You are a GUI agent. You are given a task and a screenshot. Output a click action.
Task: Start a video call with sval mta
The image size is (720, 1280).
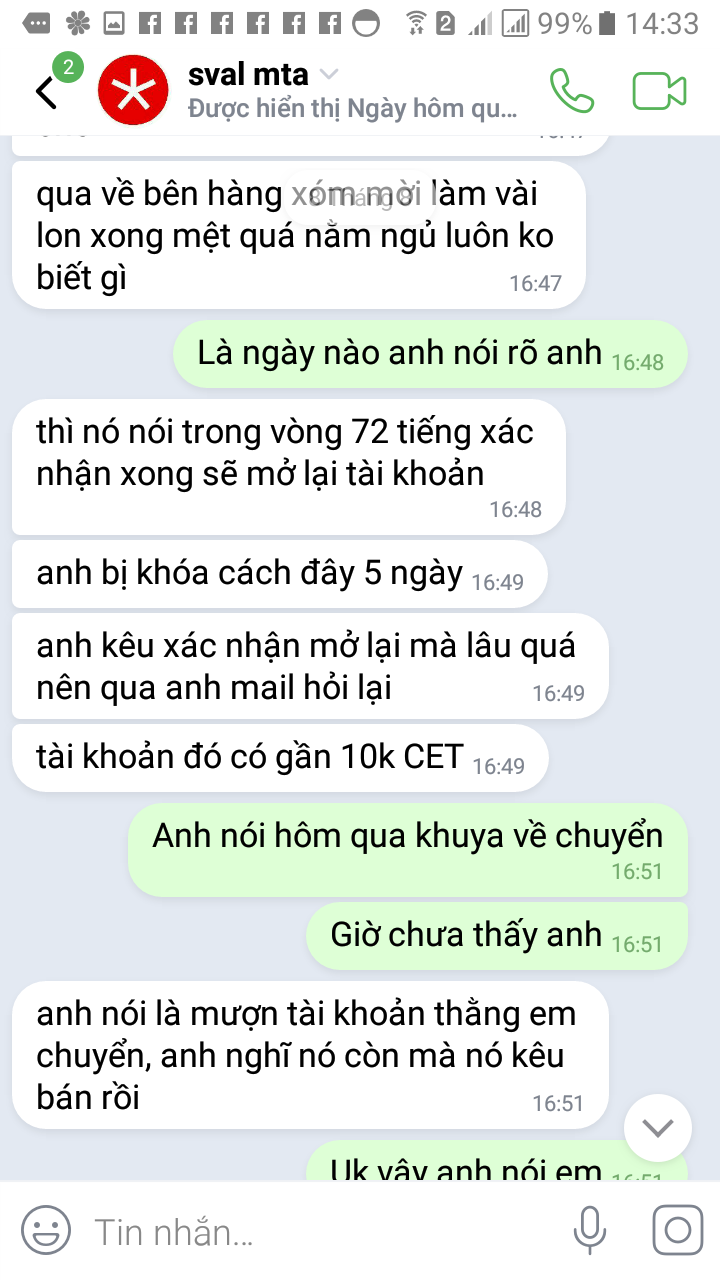point(660,91)
